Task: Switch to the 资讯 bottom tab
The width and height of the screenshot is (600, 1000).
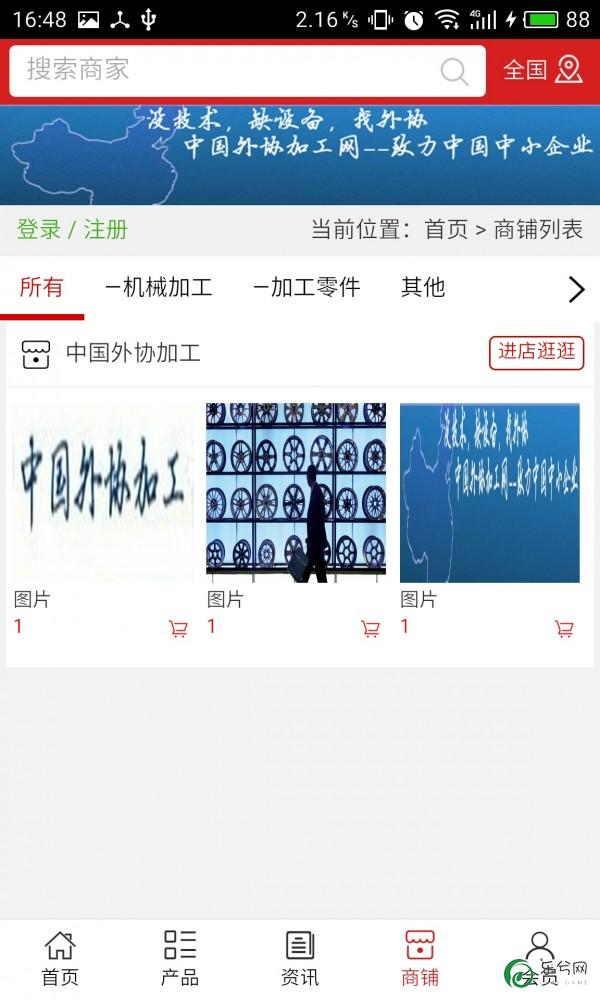Action: (300, 958)
